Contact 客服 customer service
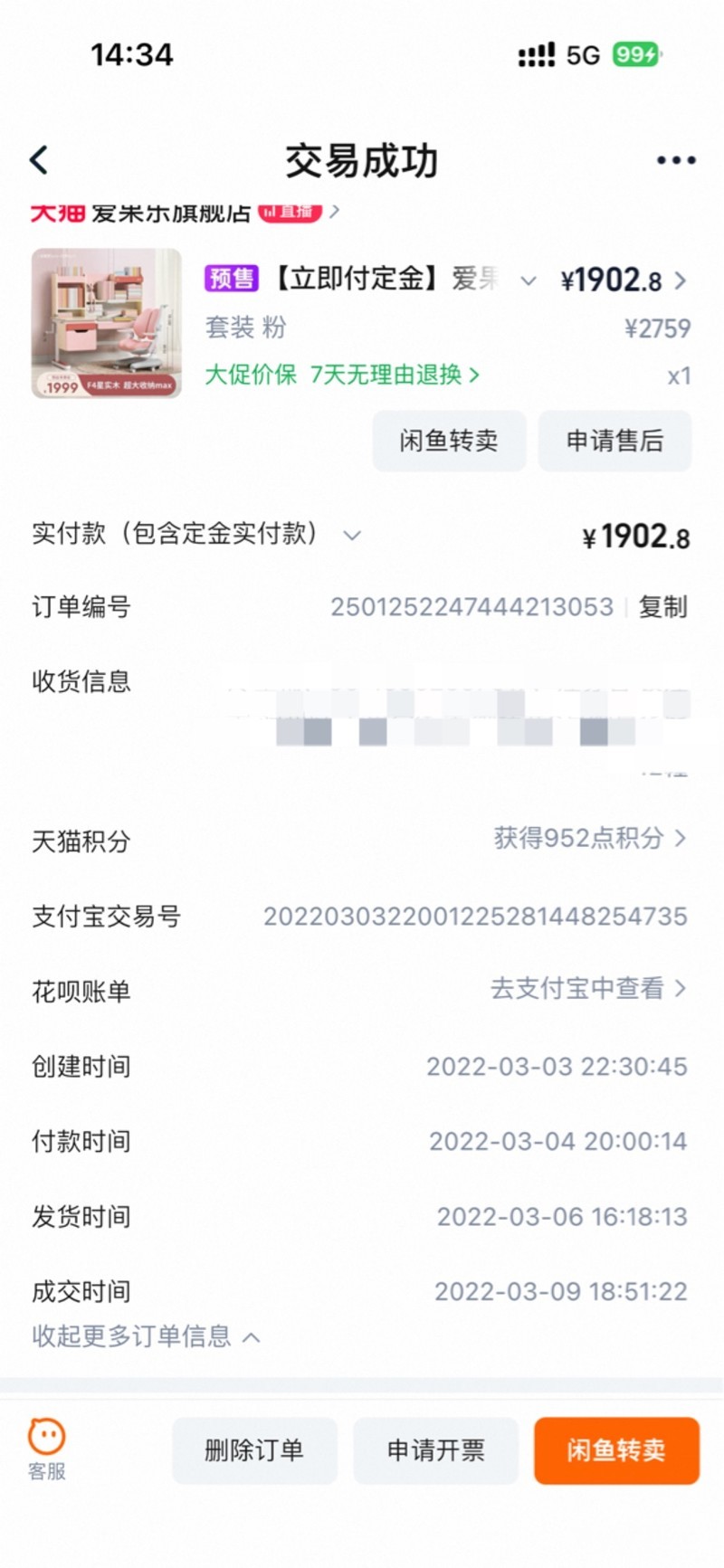The height and width of the screenshot is (1568, 724). pyautogui.click(x=47, y=1449)
